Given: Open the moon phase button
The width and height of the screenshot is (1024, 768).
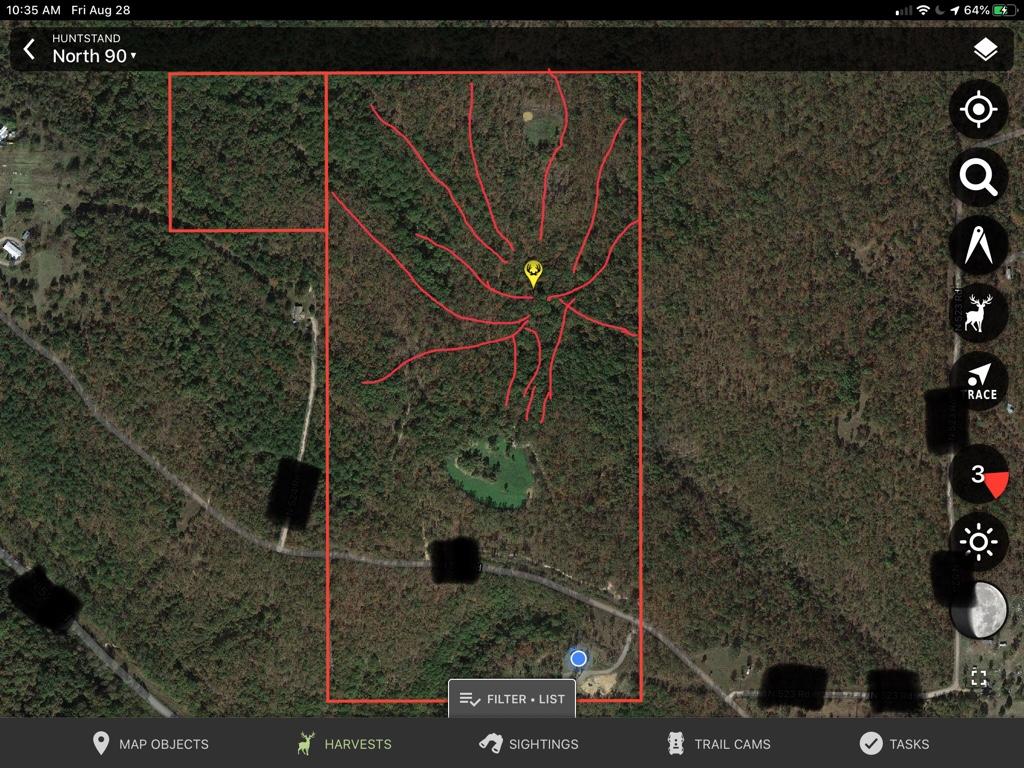Looking at the screenshot, I should [x=978, y=610].
